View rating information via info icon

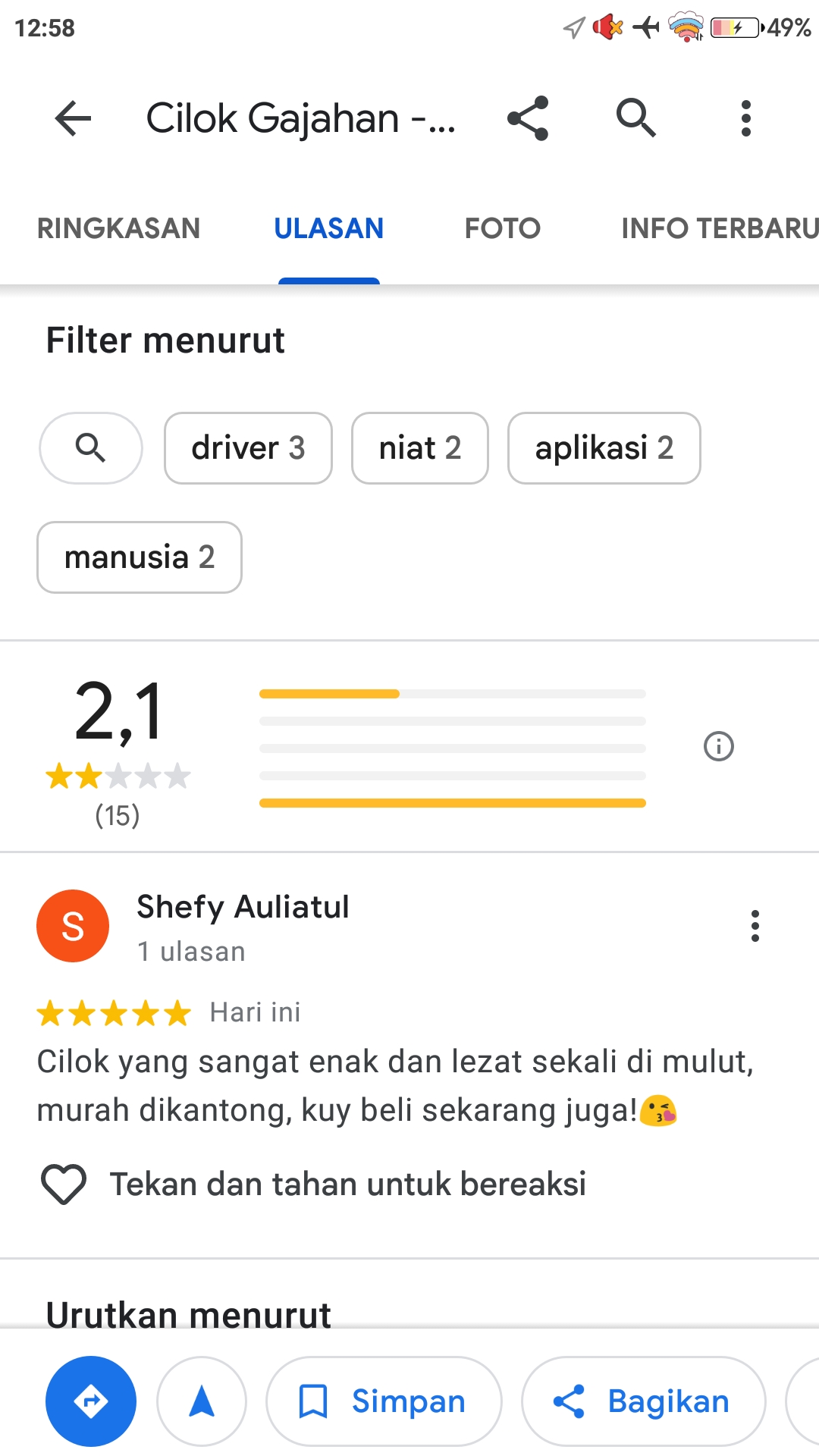click(719, 746)
